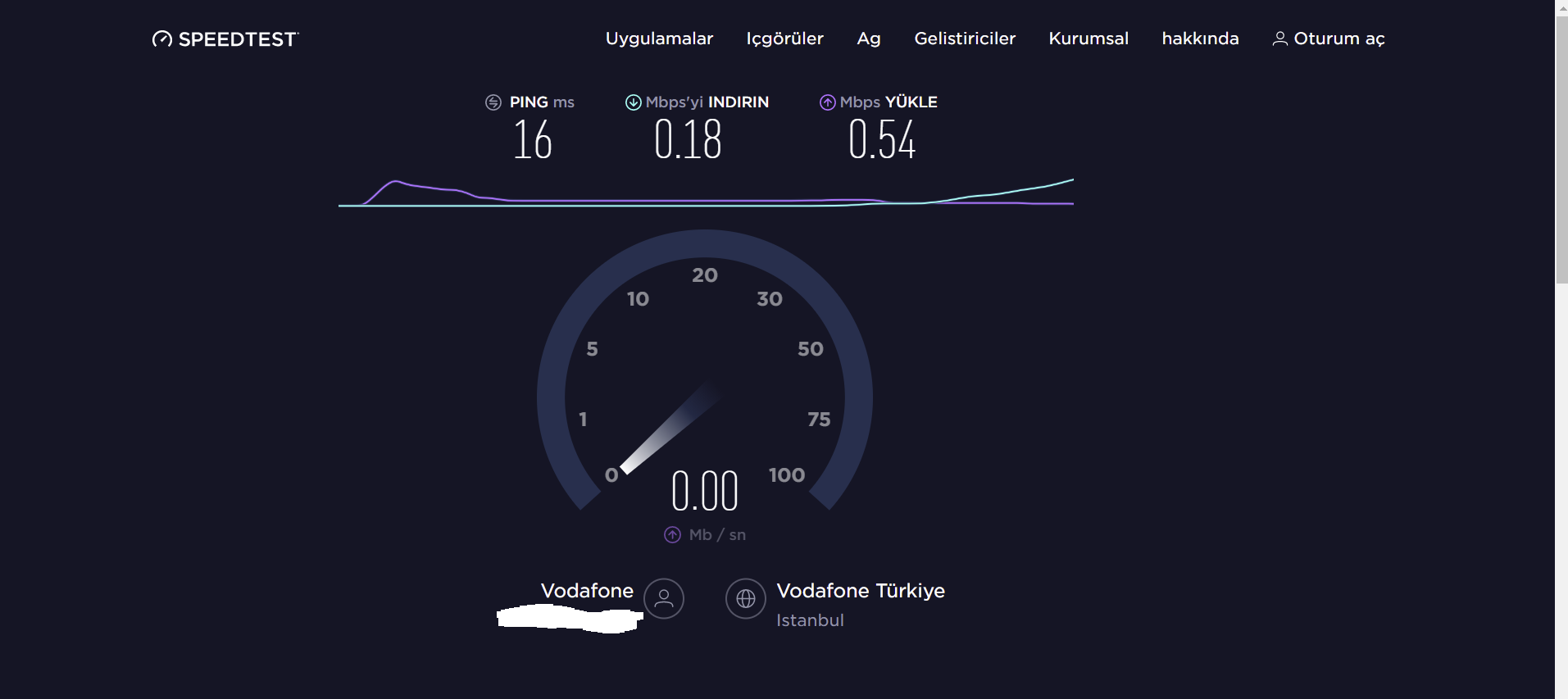Open the Gelistiriciler menu

(x=964, y=39)
